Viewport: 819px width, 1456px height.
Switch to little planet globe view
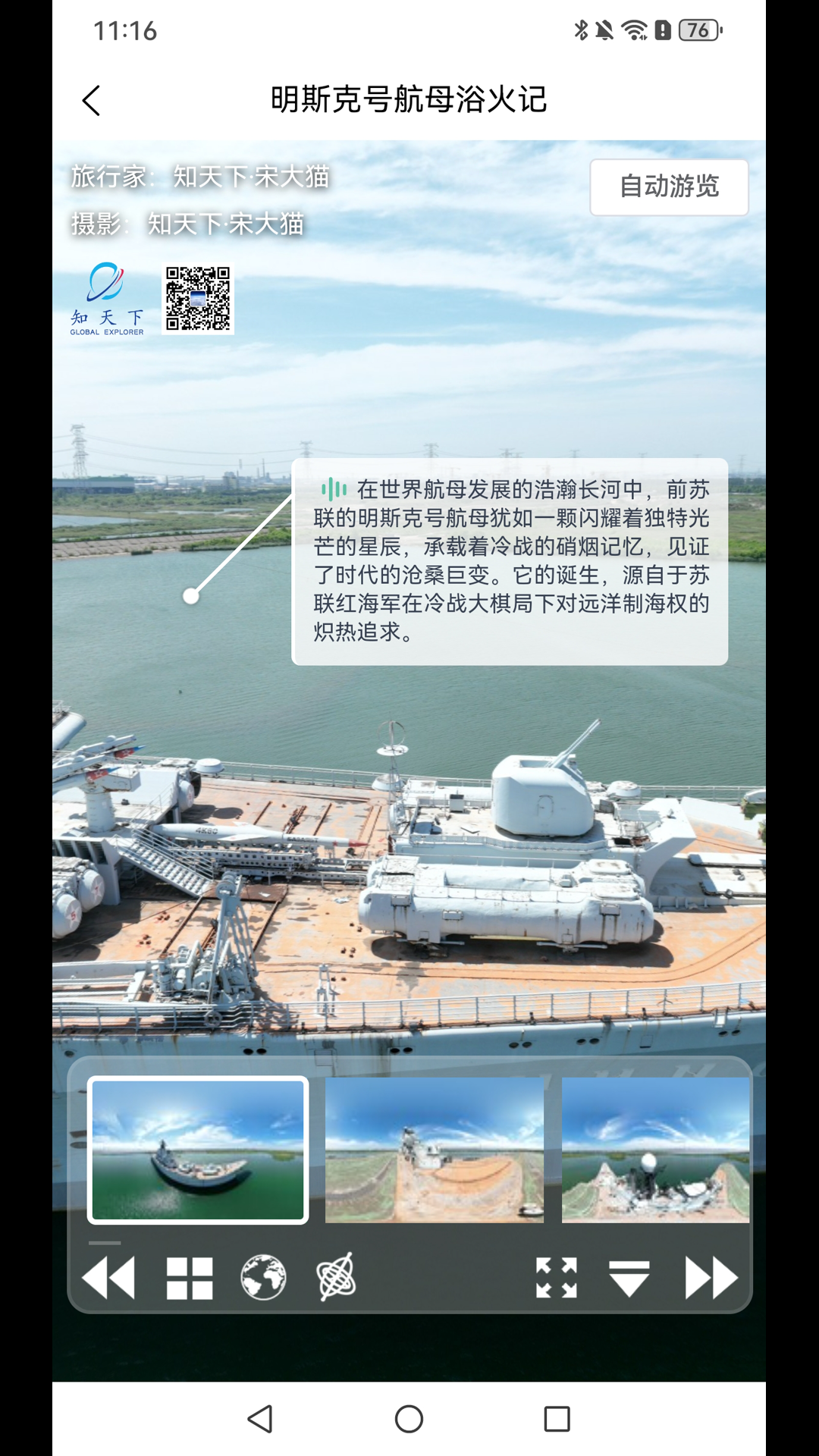click(262, 1278)
